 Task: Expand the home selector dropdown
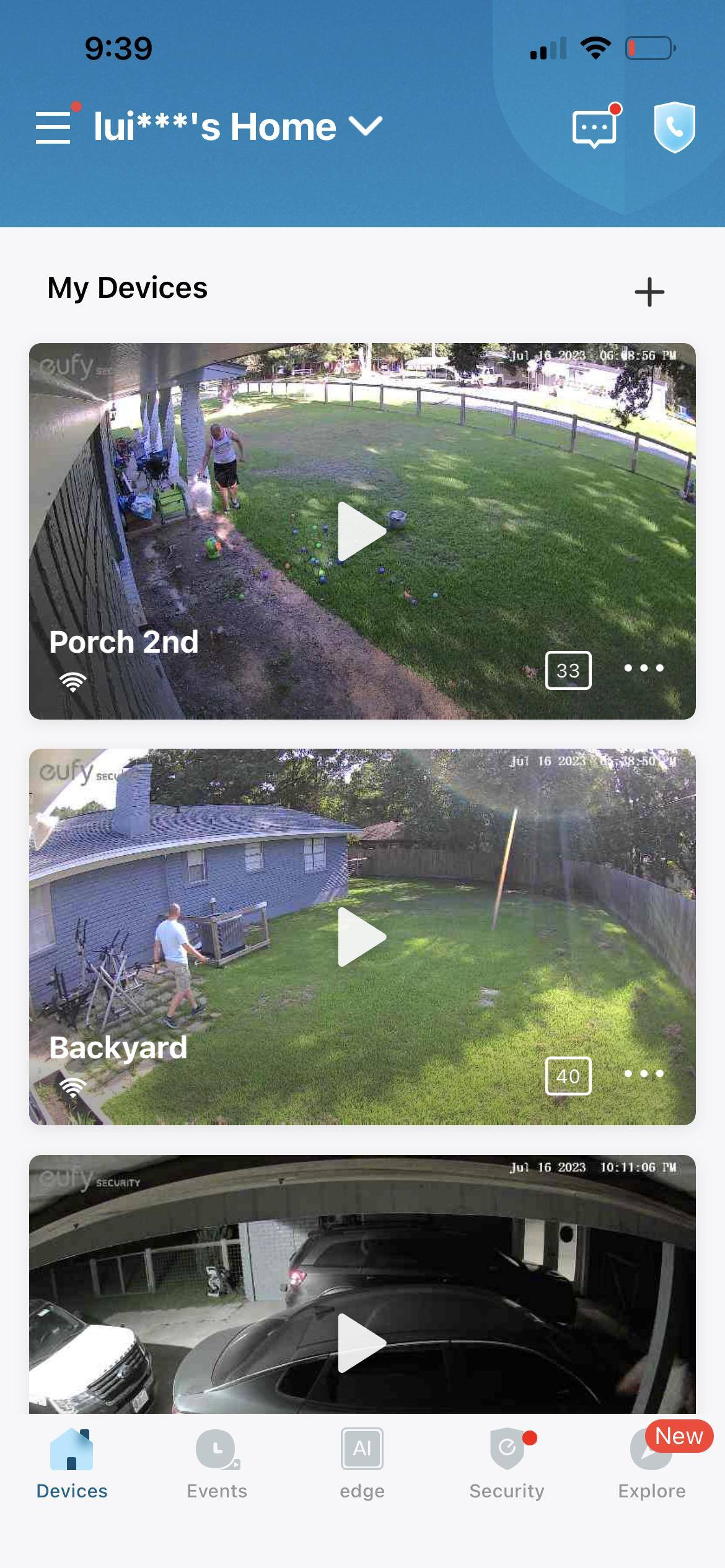click(366, 126)
